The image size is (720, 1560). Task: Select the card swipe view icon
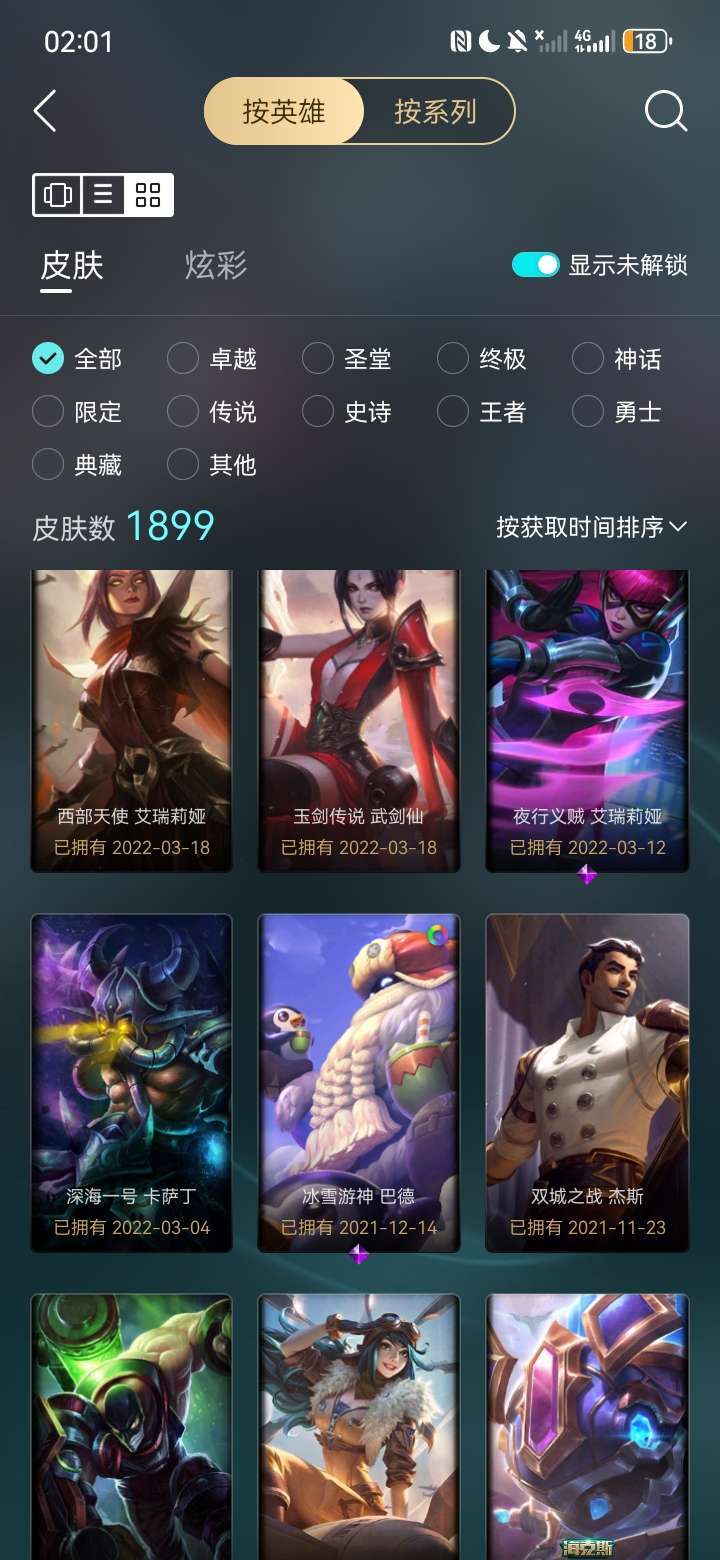[x=57, y=195]
